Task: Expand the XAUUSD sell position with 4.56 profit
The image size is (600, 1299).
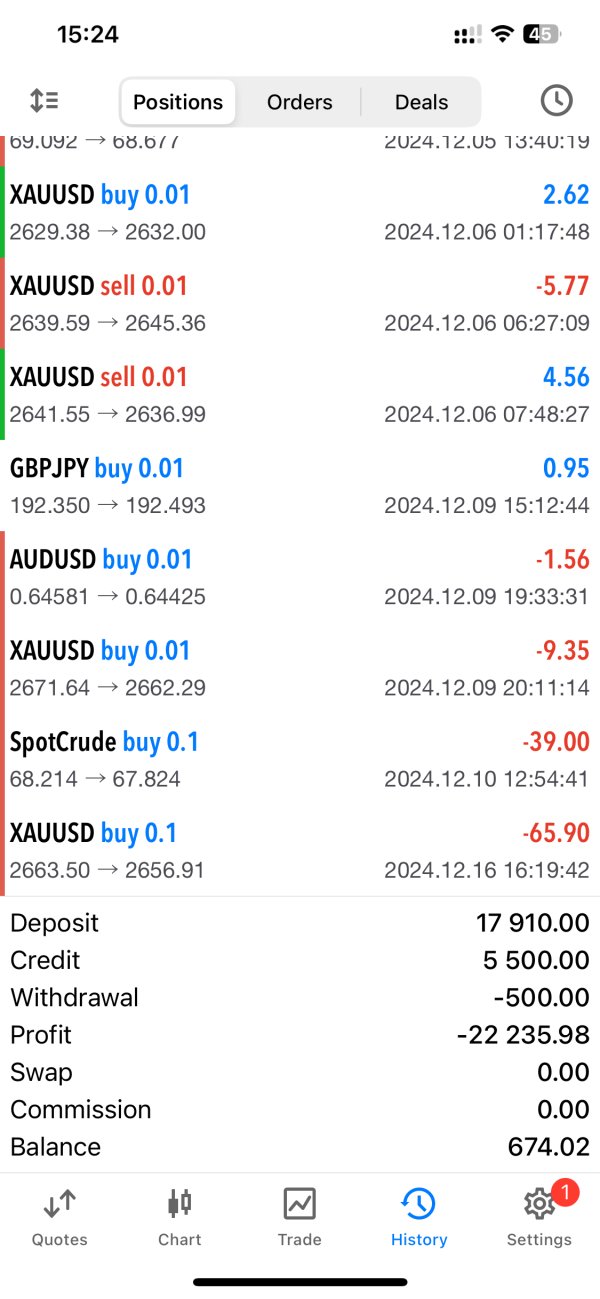Action: click(x=300, y=394)
